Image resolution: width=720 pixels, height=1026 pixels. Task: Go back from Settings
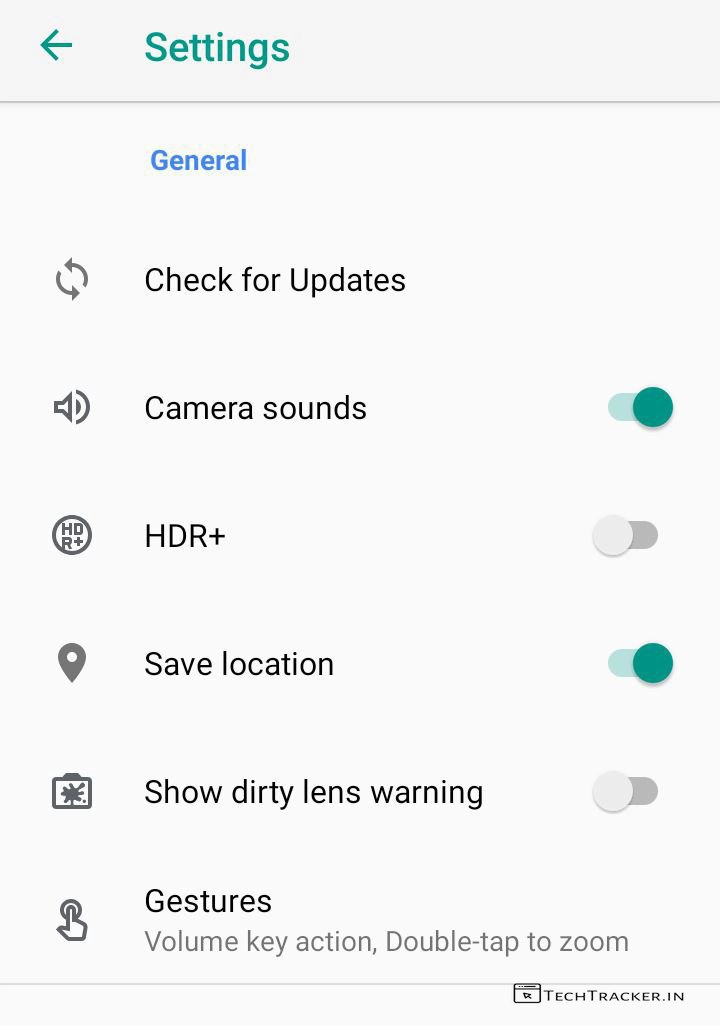56,46
